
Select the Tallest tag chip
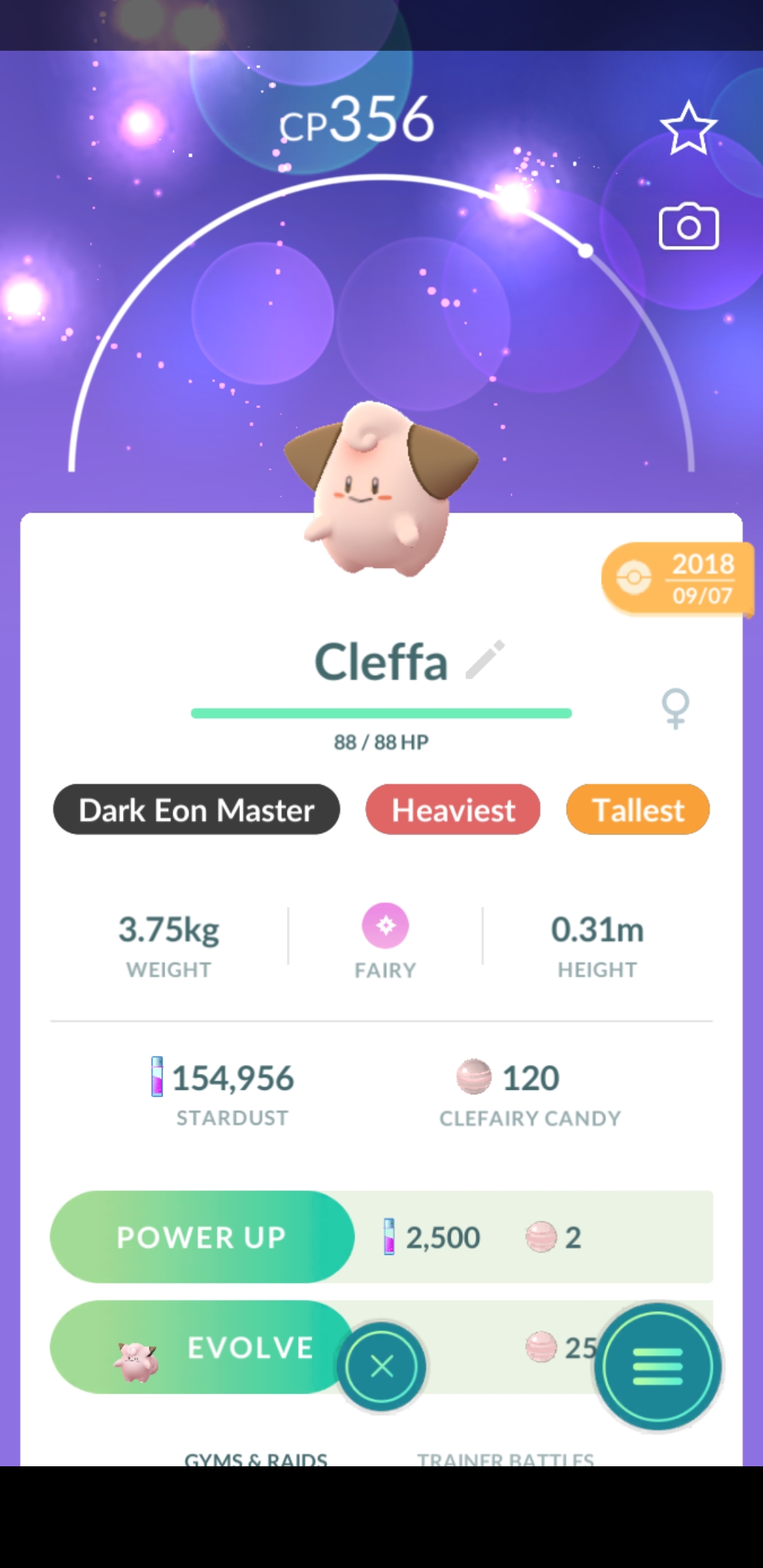[637, 809]
